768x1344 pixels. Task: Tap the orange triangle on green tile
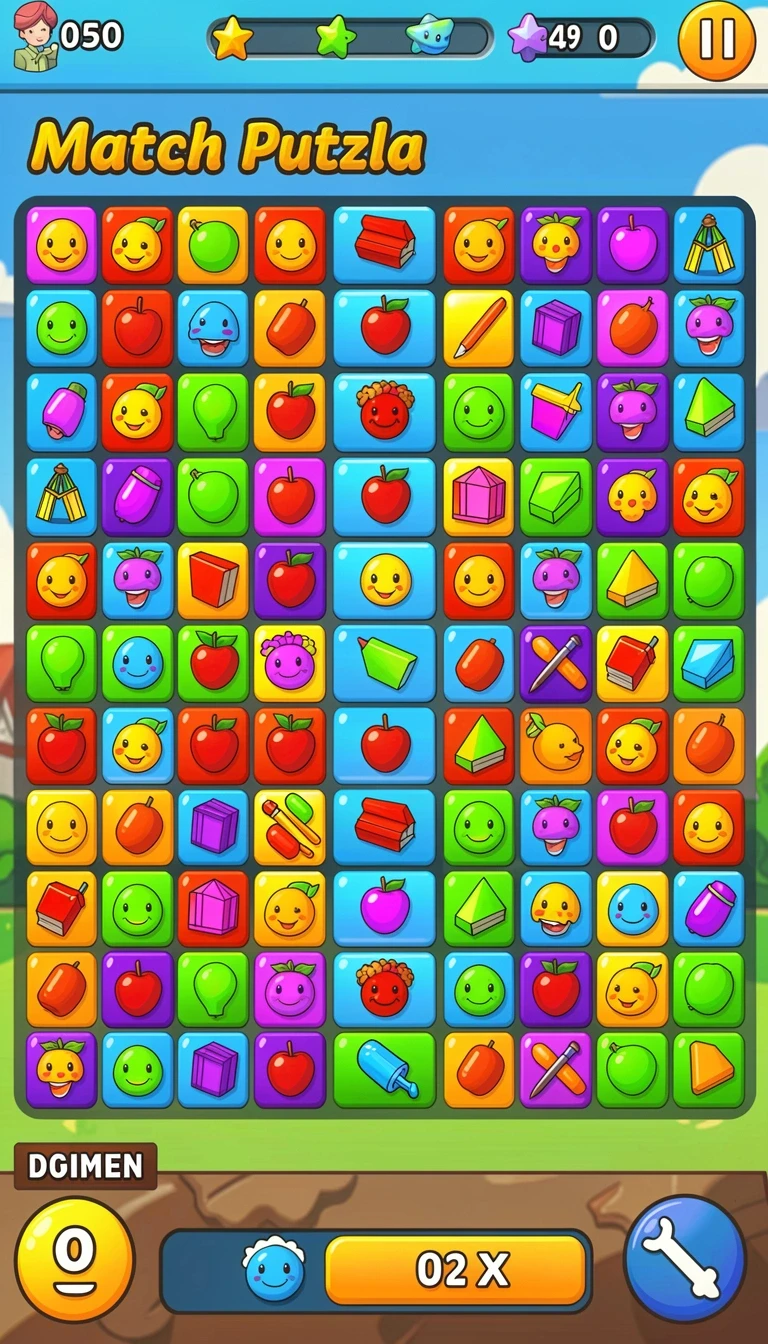point(708,1070)
